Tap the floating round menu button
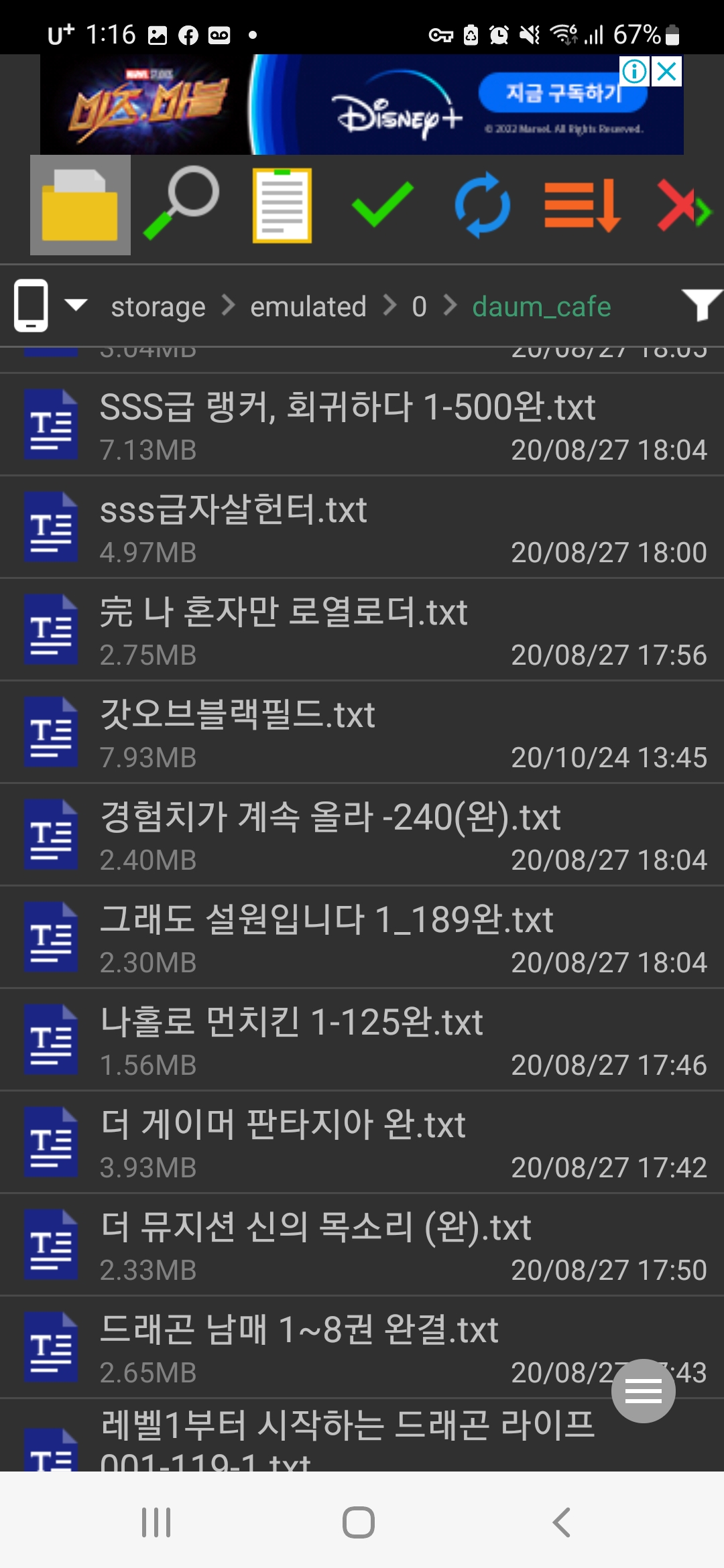 (643, 1390)
